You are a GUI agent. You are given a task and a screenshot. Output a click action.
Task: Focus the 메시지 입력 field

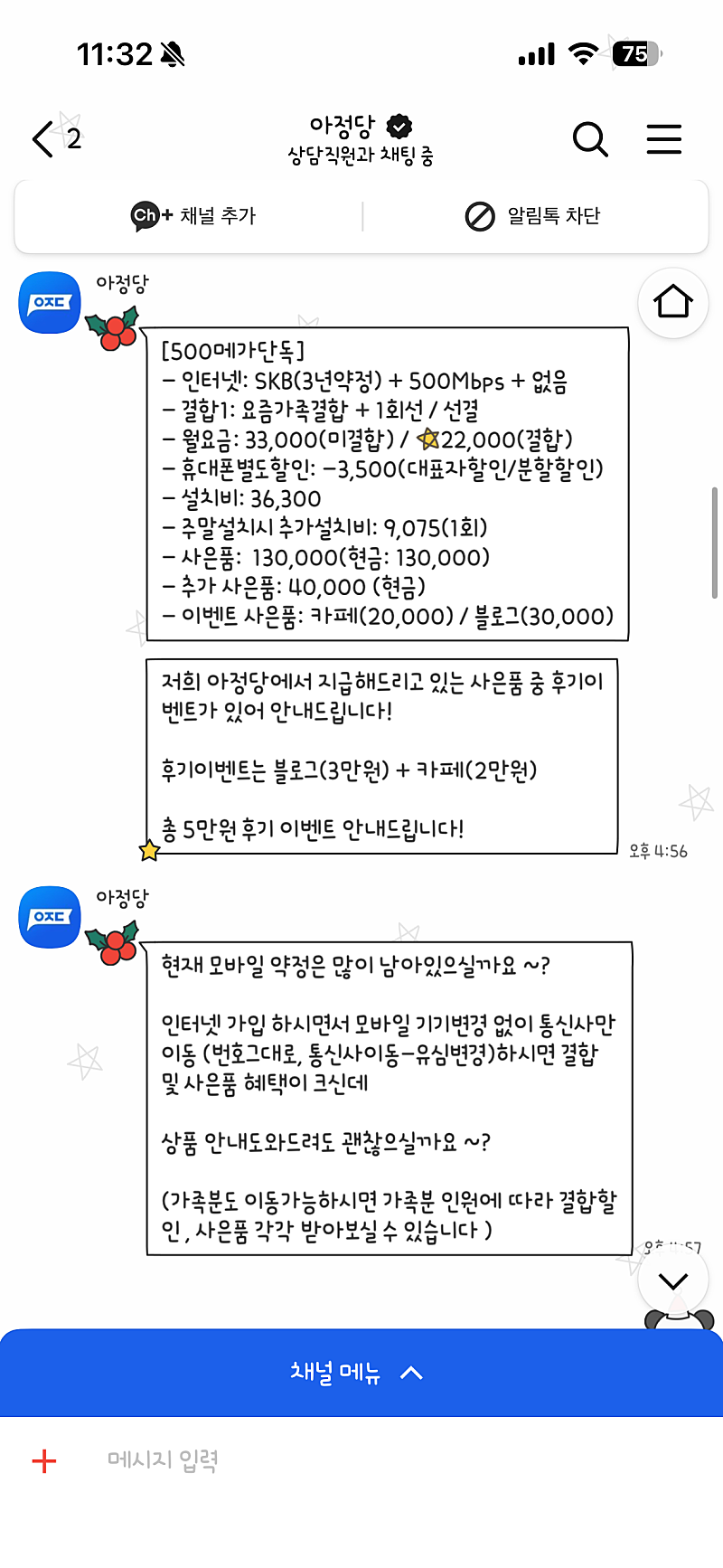click(x=361, y=1461)
